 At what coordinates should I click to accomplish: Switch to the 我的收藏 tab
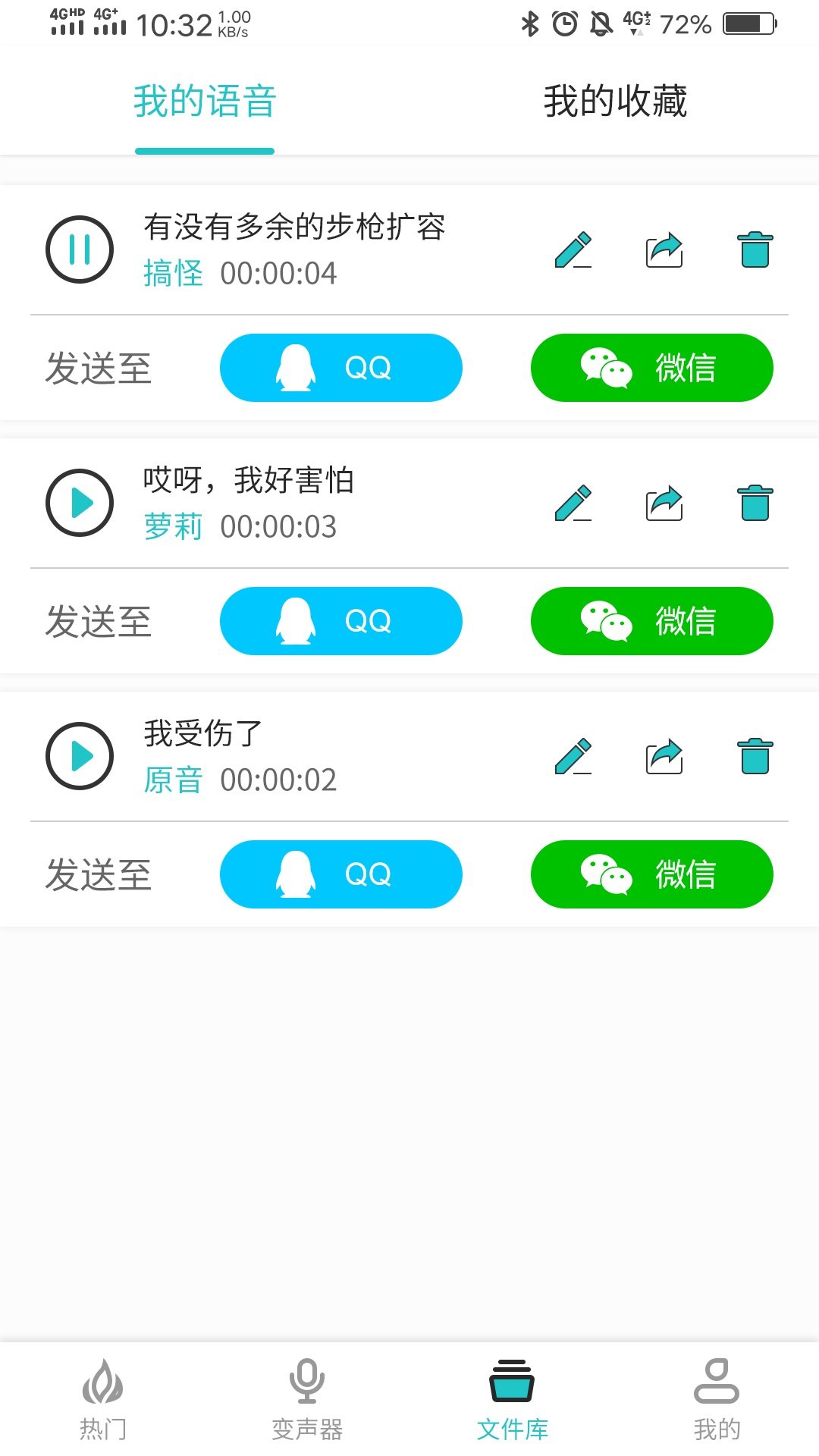(x=614, y=101)
